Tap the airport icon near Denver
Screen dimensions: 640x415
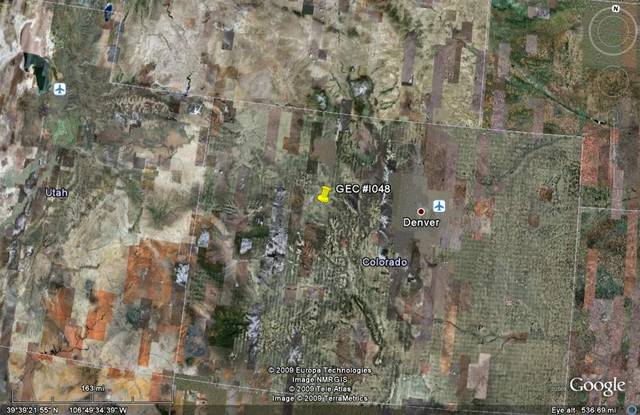click(439, 205)
